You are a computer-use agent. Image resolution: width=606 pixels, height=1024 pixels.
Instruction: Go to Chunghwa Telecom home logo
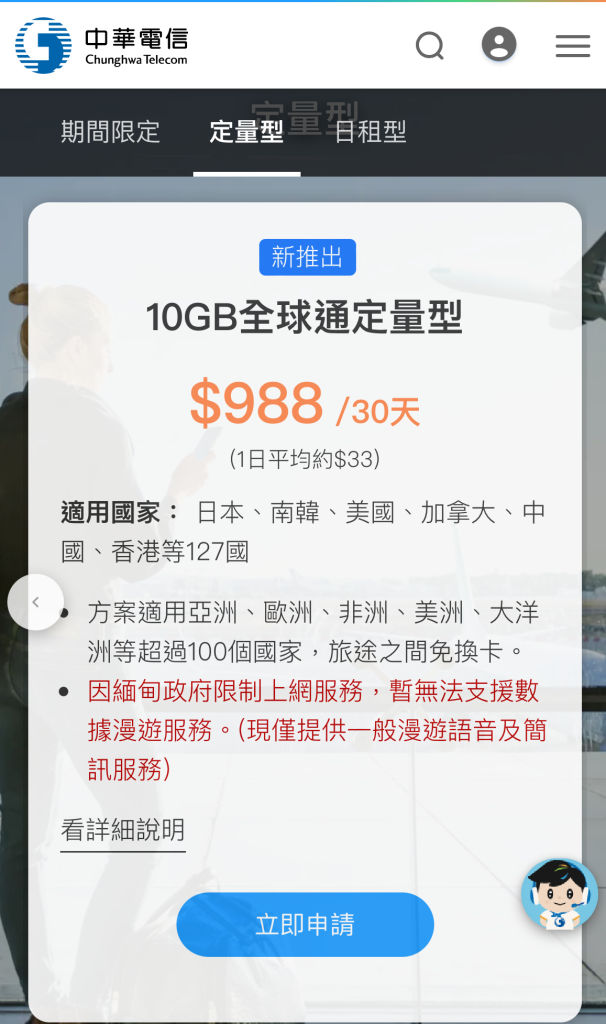[101, 45]
